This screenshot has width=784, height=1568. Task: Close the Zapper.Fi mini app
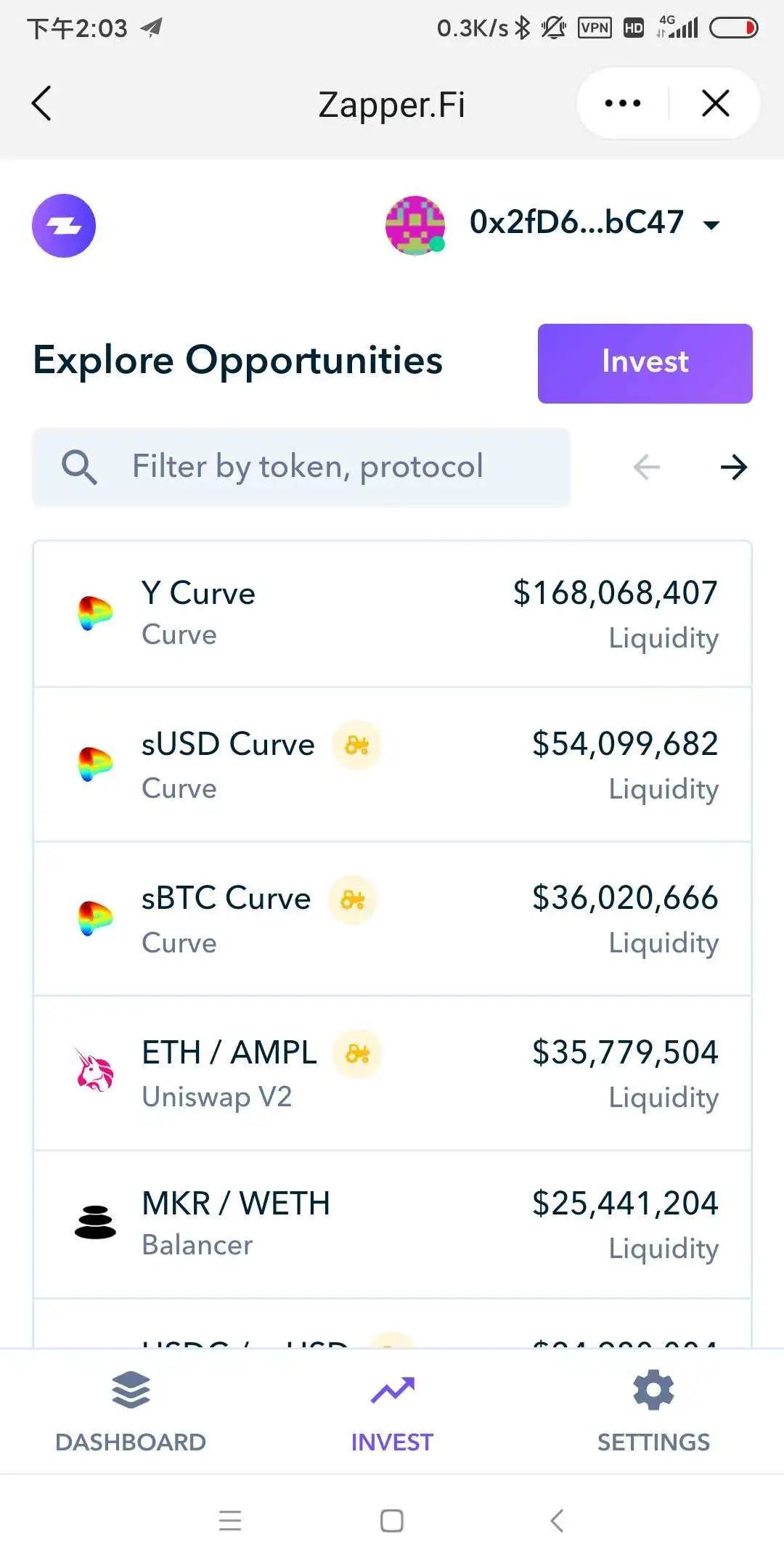[716, 104]
